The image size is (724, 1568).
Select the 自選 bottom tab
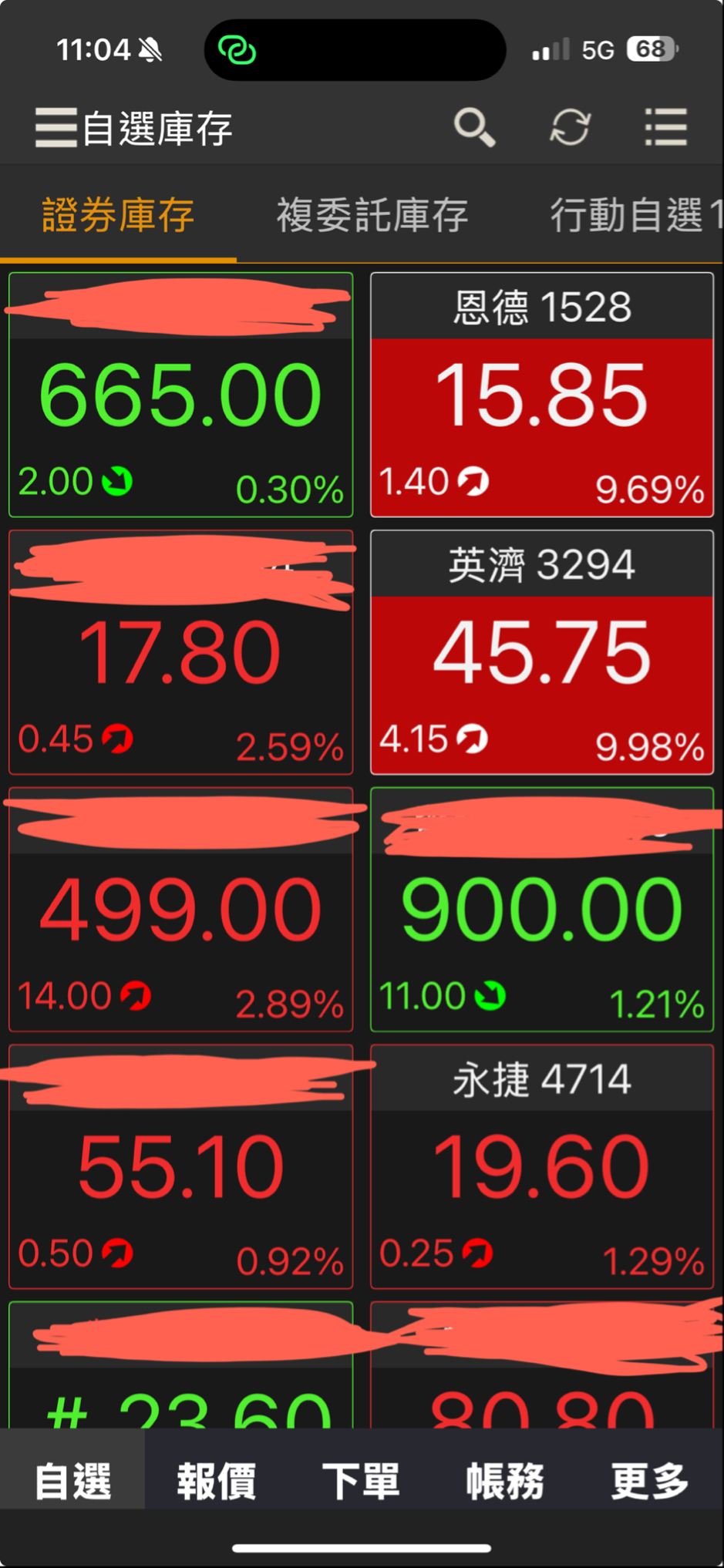click(x=72, y=1480)
